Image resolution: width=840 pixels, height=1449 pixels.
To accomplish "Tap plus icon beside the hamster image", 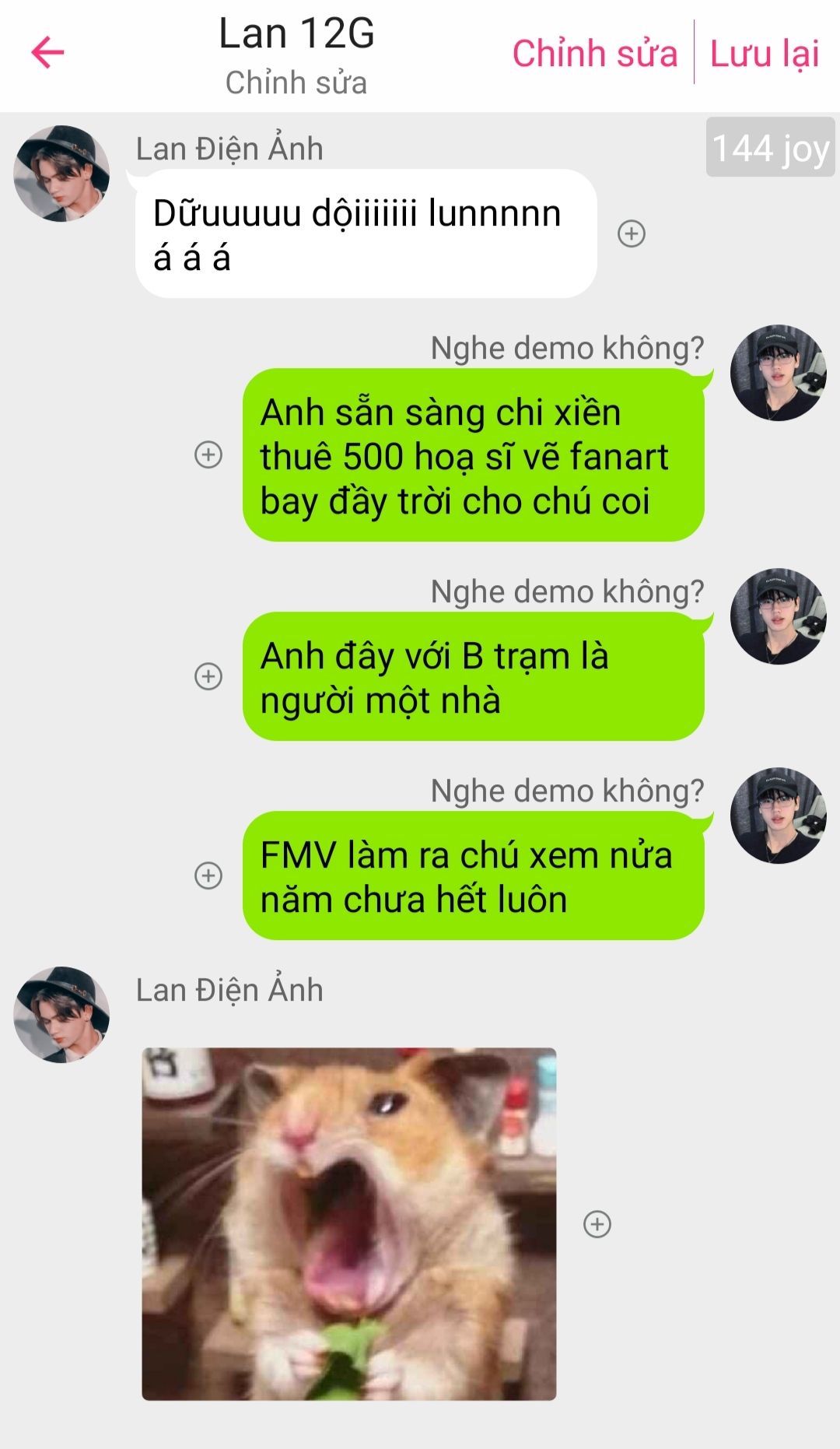I will tap(597, 1224).
